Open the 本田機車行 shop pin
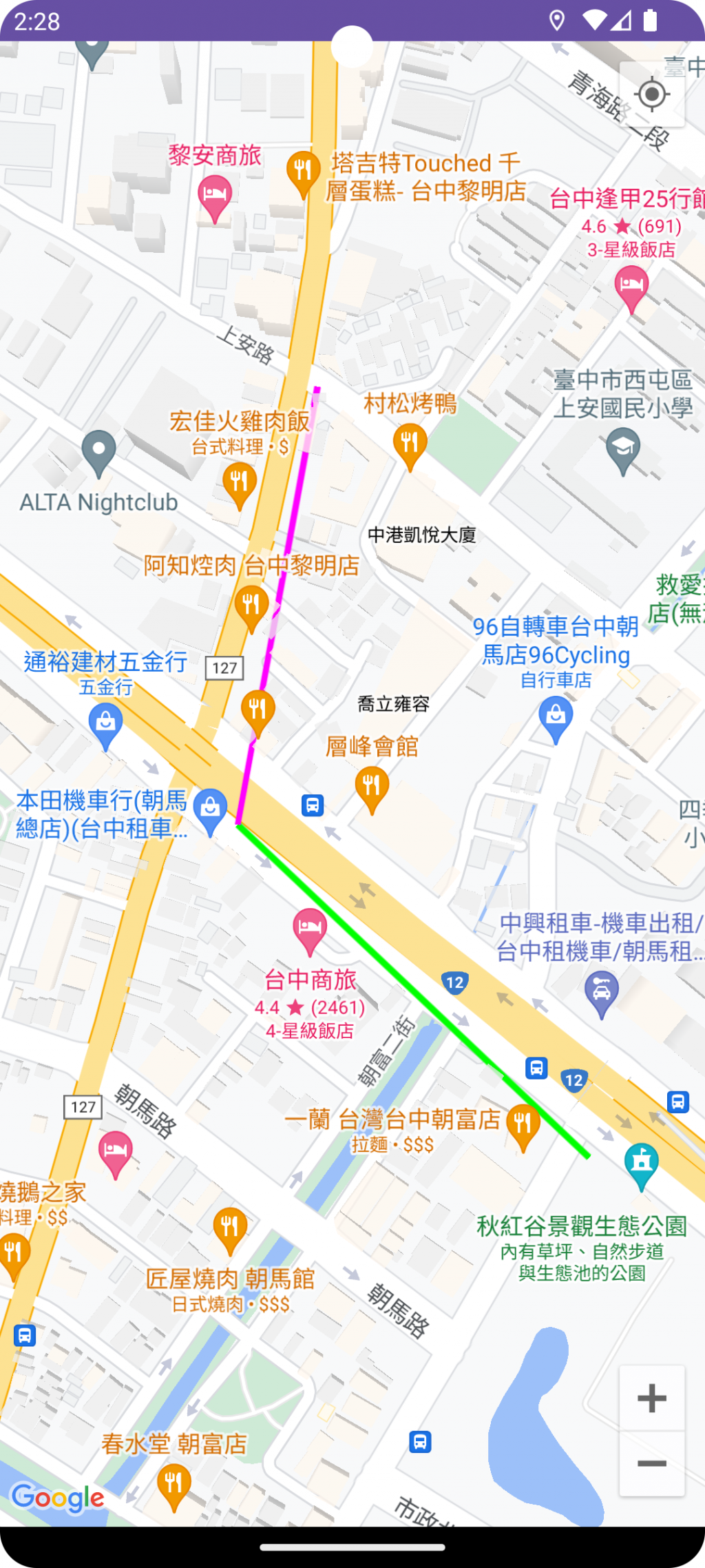Screen dimensions: 705x1568 pyautogui.click(x=210, y=809)
